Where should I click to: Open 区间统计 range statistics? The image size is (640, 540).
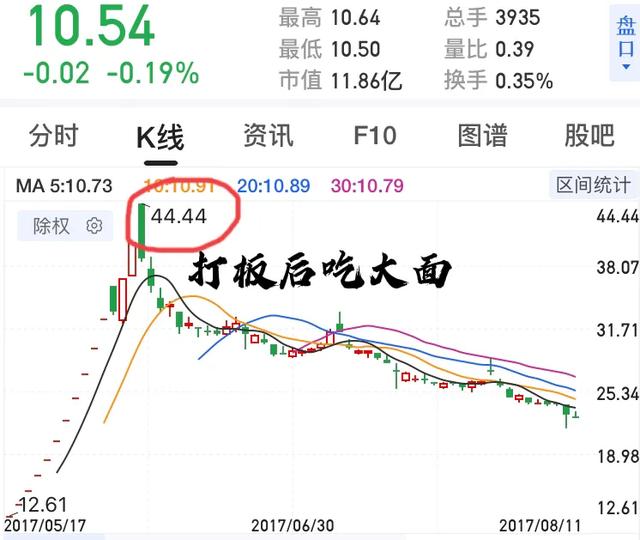[594, 185]
